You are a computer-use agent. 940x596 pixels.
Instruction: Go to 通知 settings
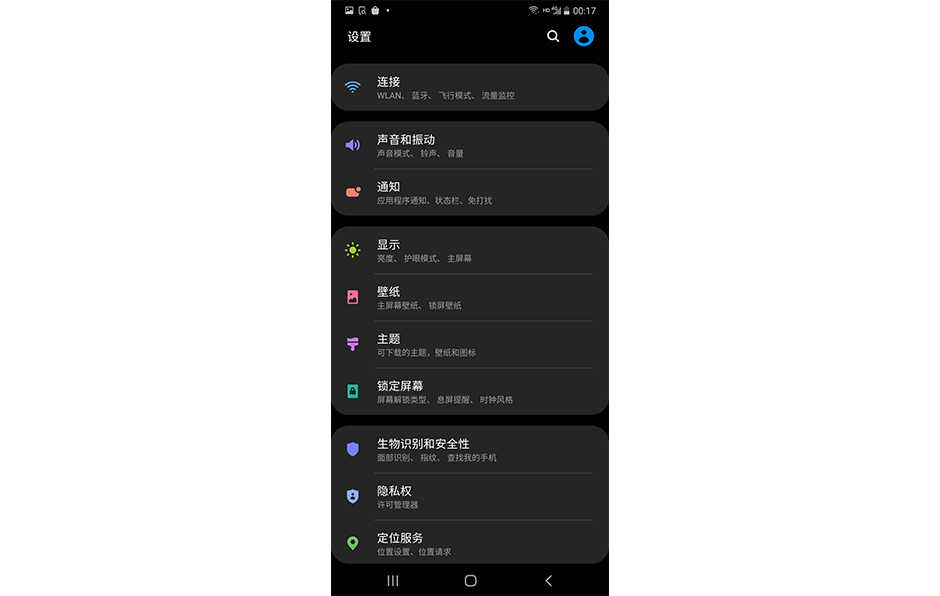coord(469,192)
